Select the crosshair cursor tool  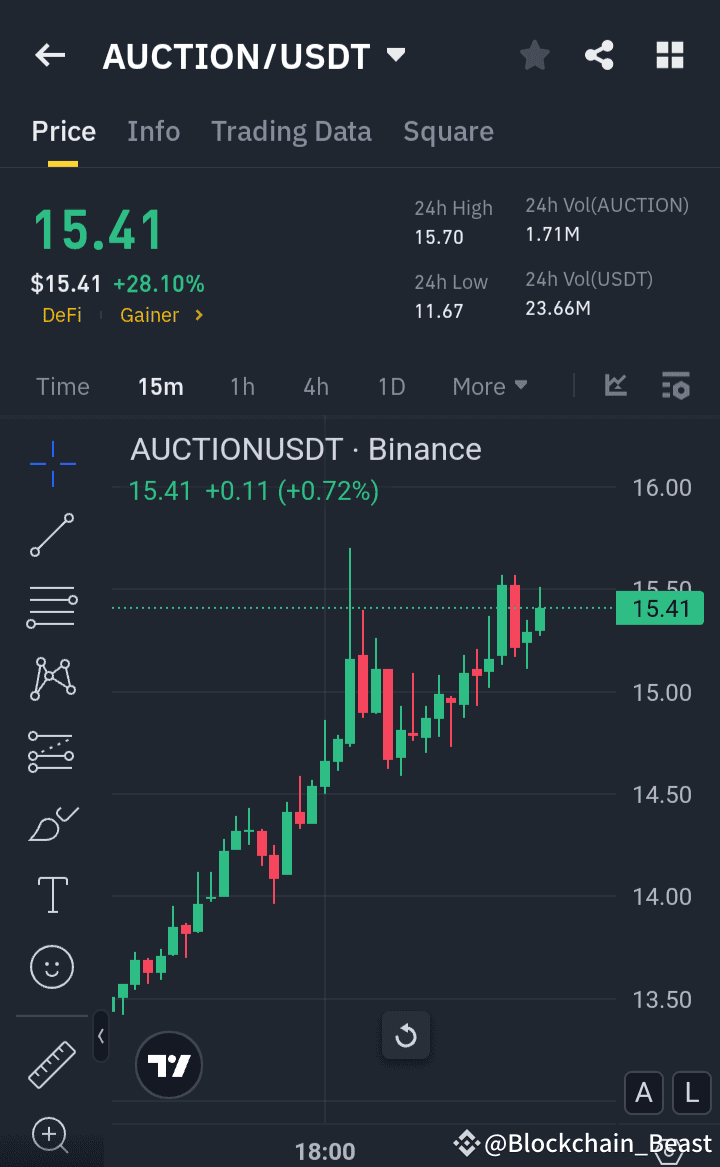pos(51,463)
